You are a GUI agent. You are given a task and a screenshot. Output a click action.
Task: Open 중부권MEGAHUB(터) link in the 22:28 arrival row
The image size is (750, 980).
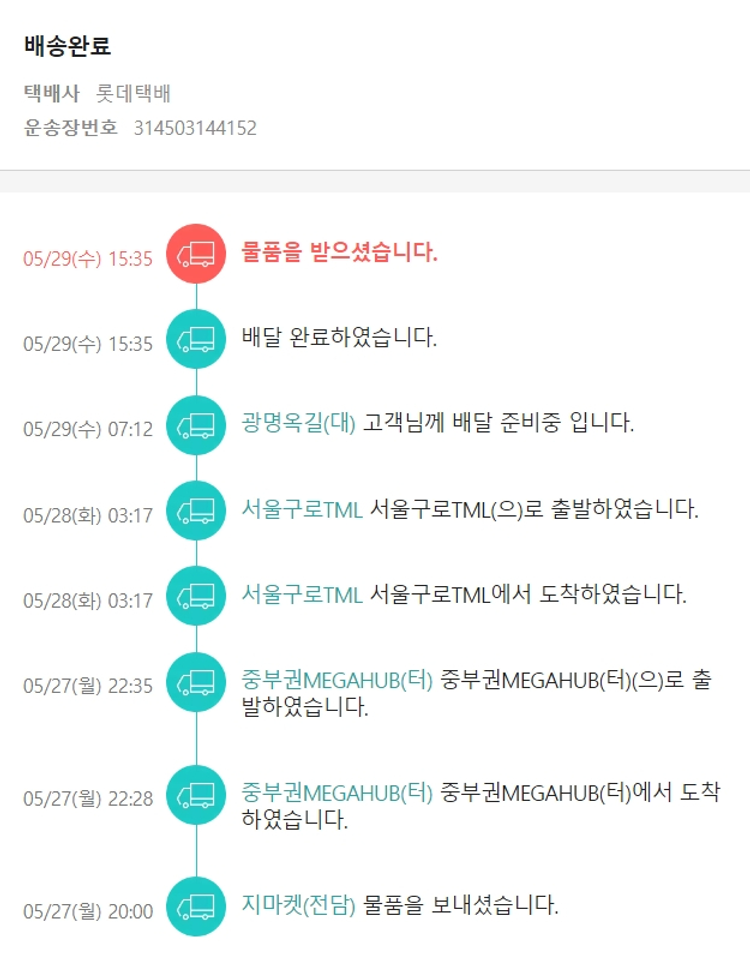point(337,793)
